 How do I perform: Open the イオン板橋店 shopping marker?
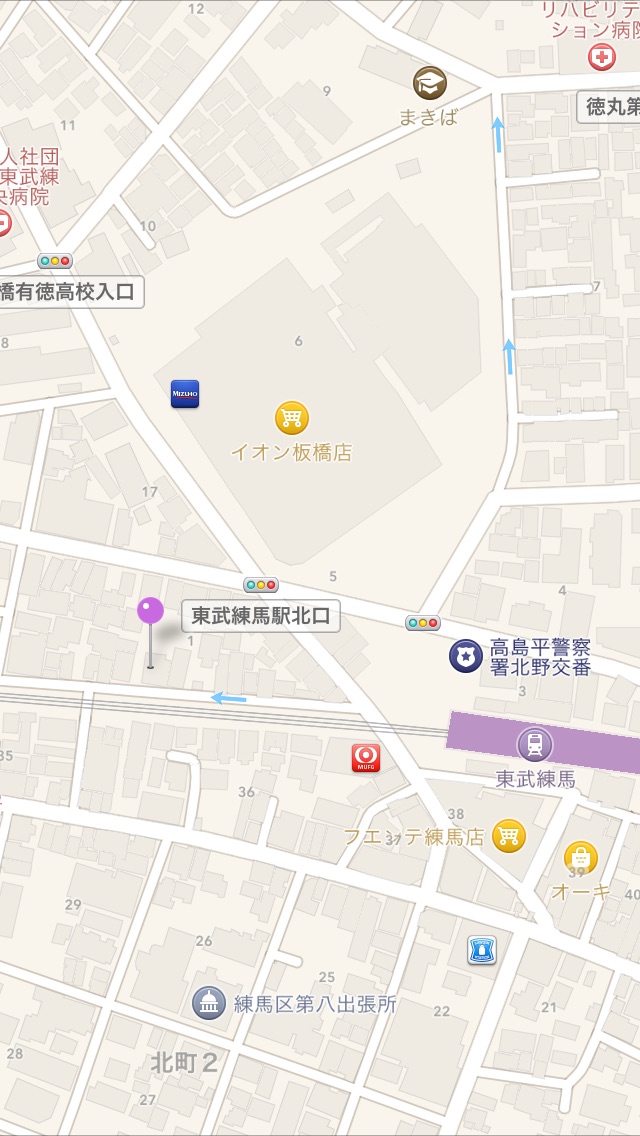click(291, 417)
